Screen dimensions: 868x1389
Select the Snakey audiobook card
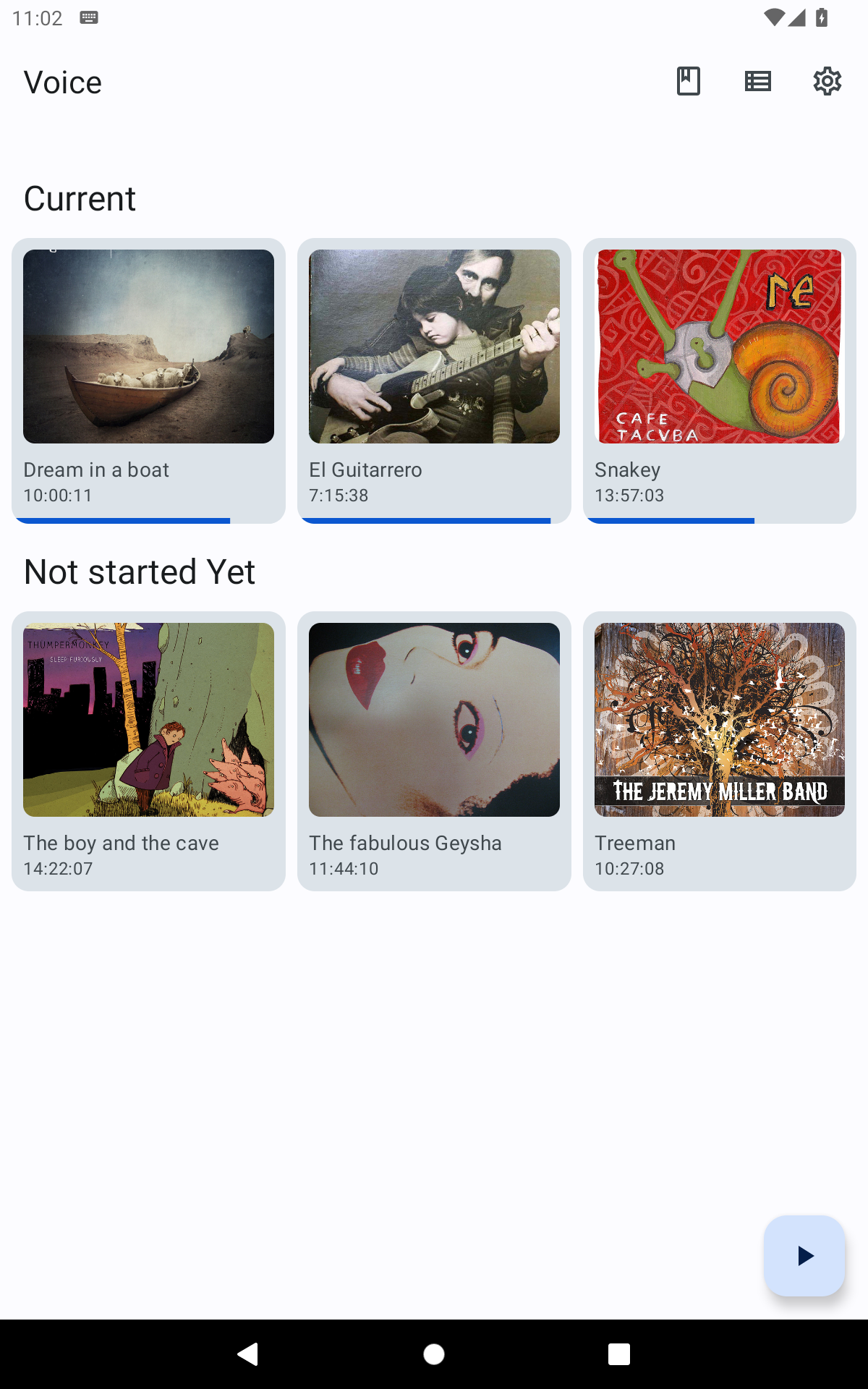coord(720,380)
